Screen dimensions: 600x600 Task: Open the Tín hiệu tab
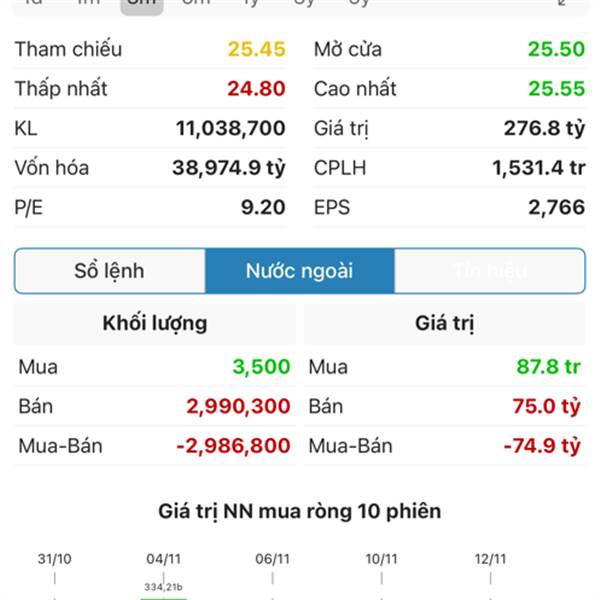(x=489, y=271)
